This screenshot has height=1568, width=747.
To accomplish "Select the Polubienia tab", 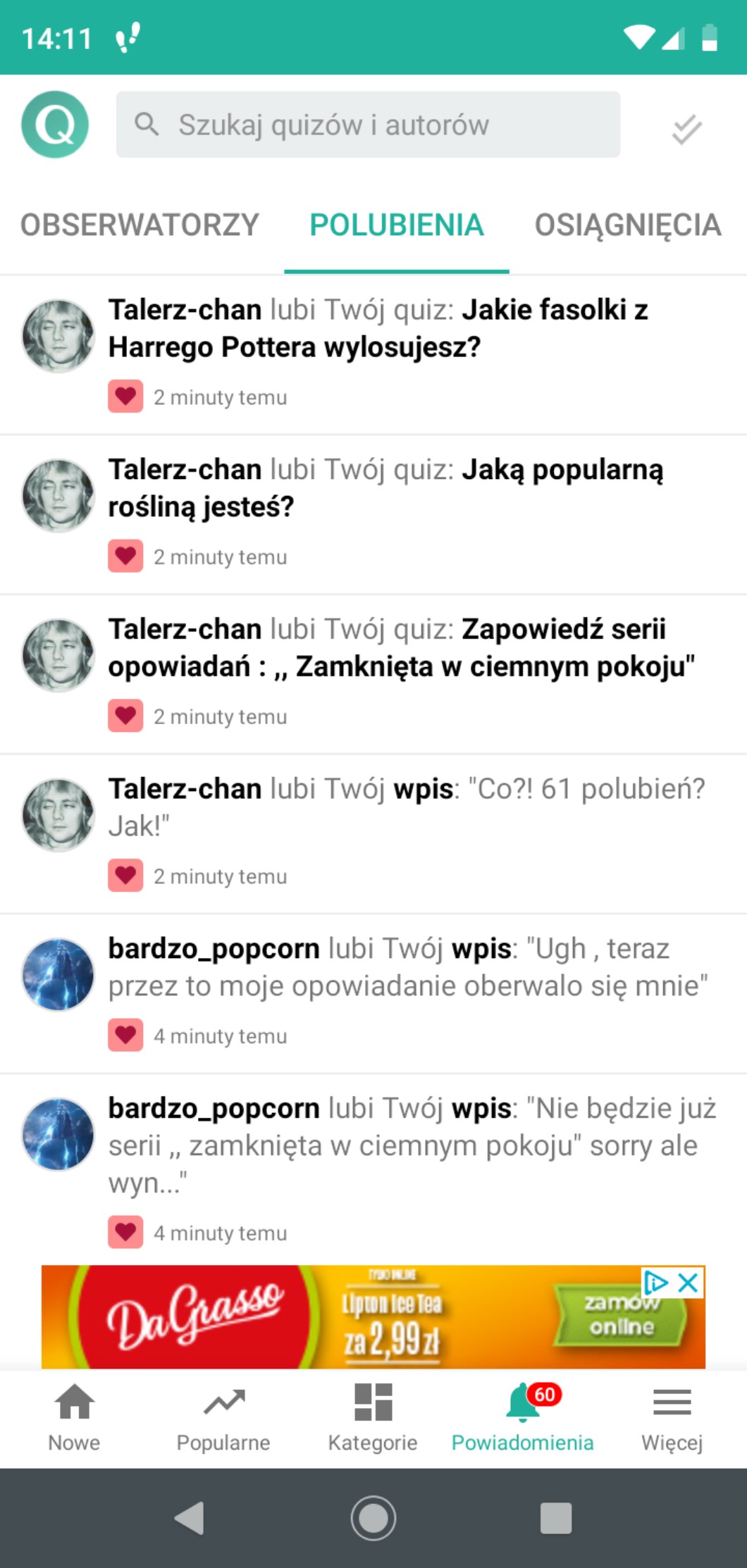I will click(x=396, y=225).
